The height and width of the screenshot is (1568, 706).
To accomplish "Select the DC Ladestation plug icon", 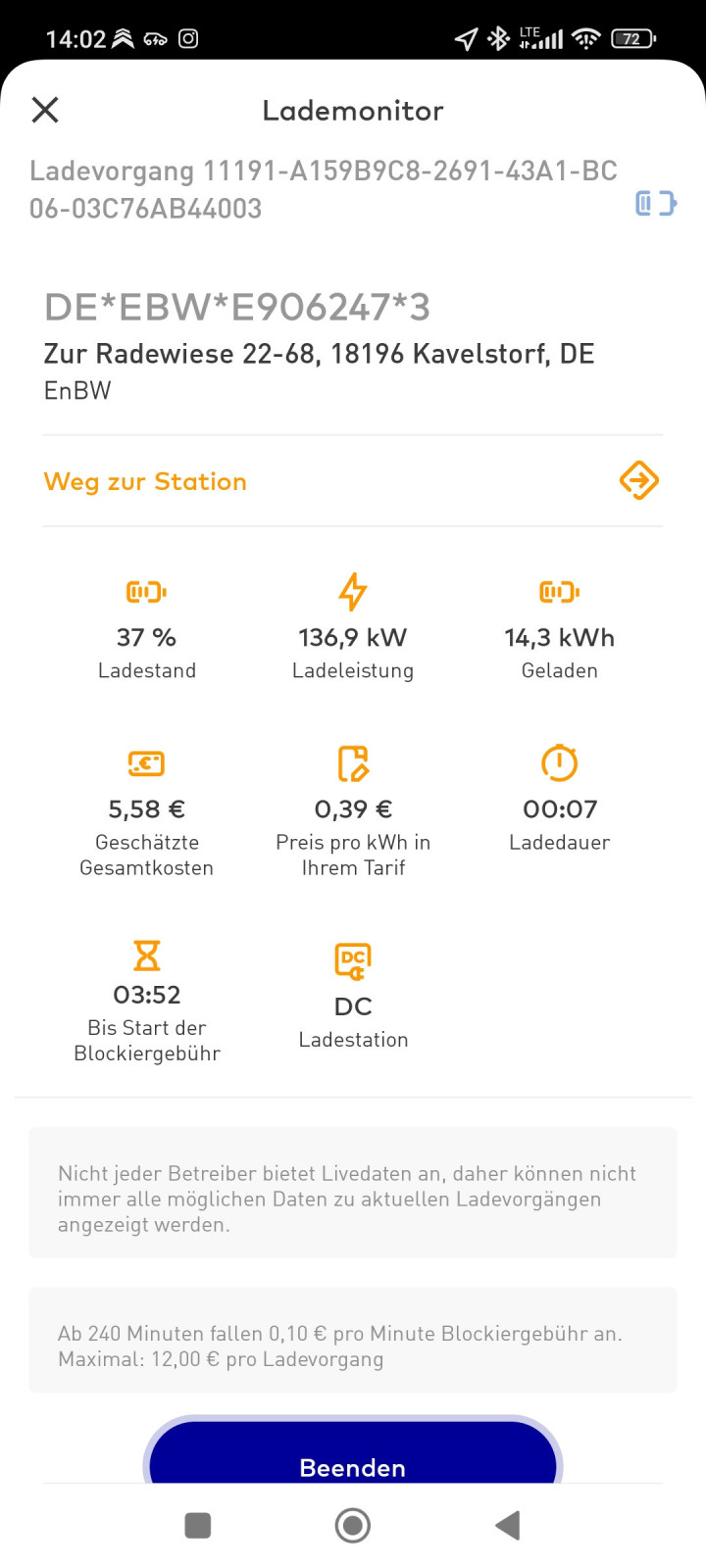I will click(352, 960).
